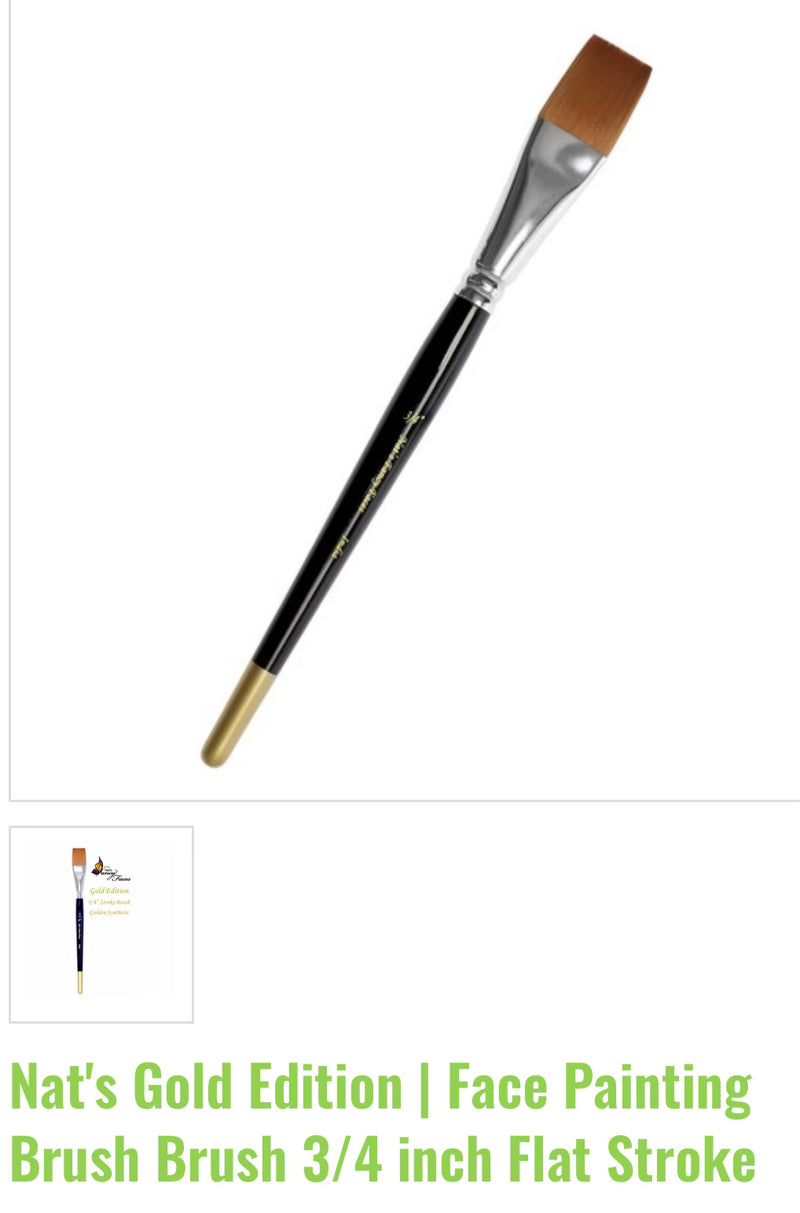Select the Gold Edition brush thumbnail image

101,923
